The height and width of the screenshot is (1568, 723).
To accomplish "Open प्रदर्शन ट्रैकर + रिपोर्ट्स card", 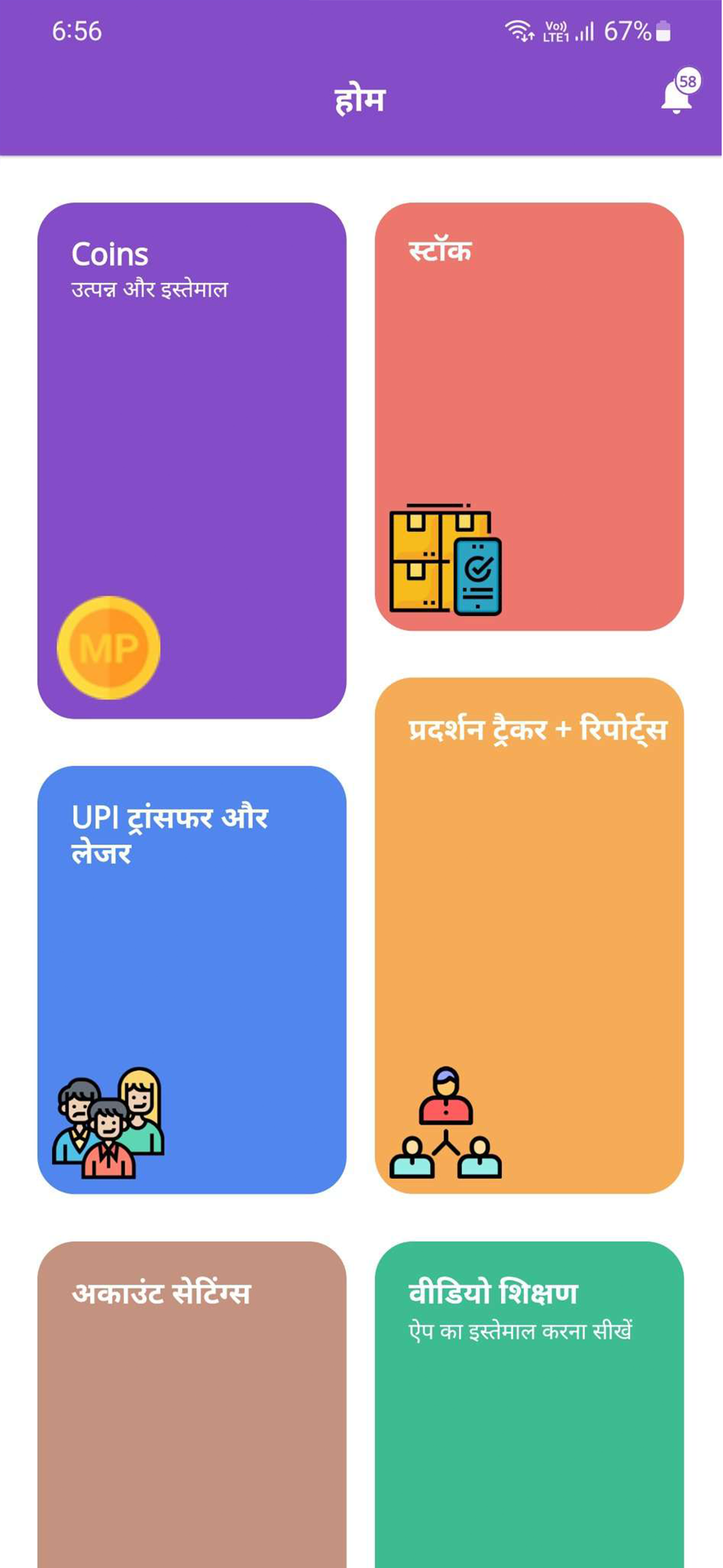I will tap(529, 935).
